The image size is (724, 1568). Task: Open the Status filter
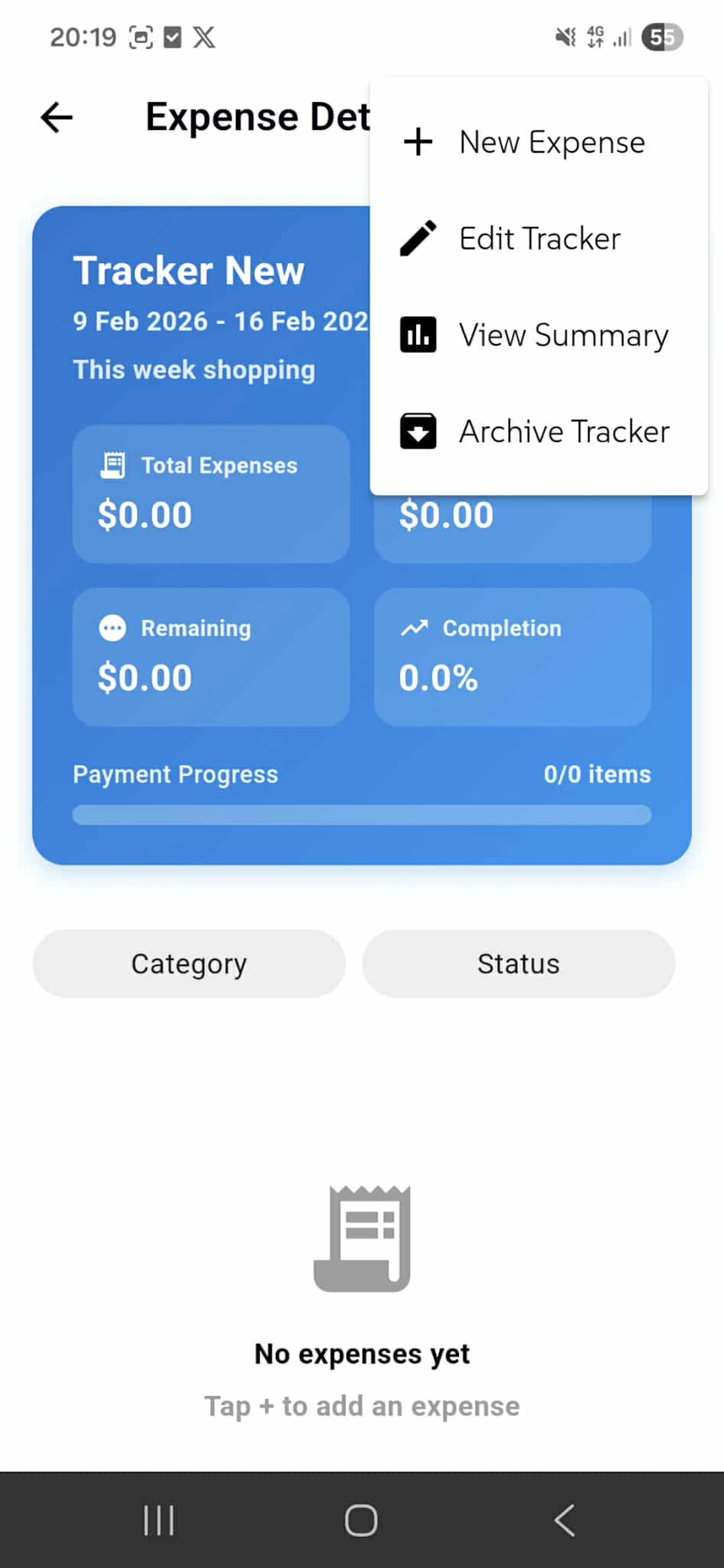tap(518, 964)
